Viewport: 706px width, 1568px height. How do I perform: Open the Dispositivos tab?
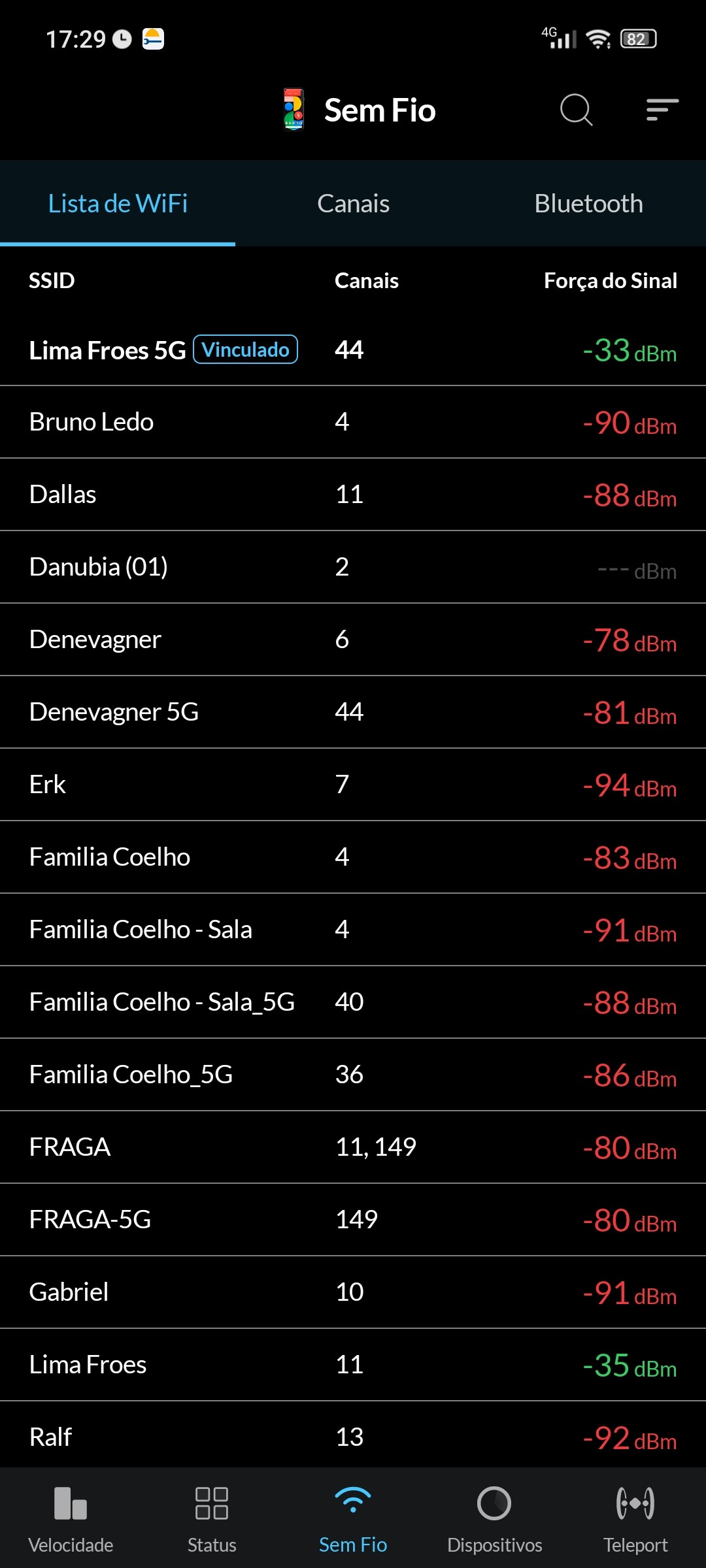[494, 1517]
